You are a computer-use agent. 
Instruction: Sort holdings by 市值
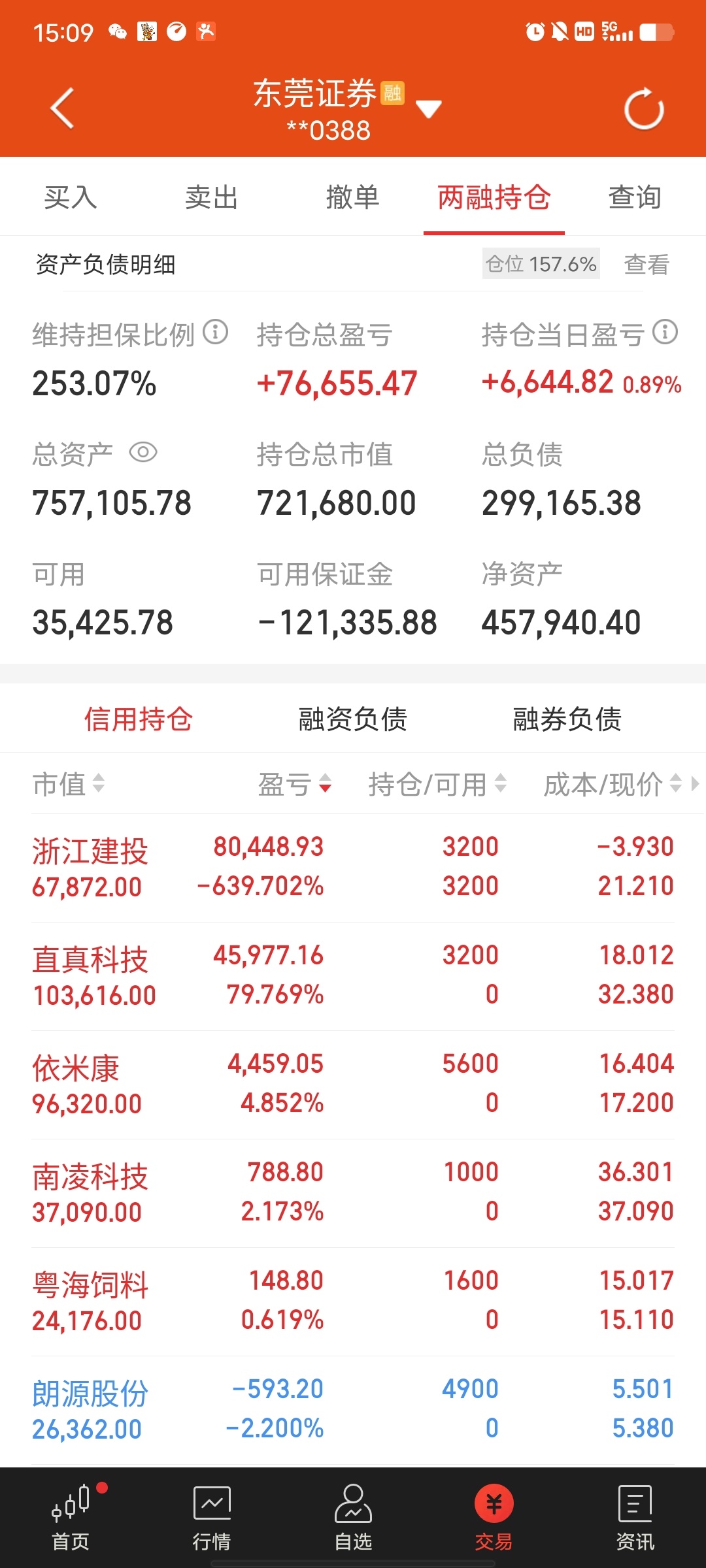[69, 784]
